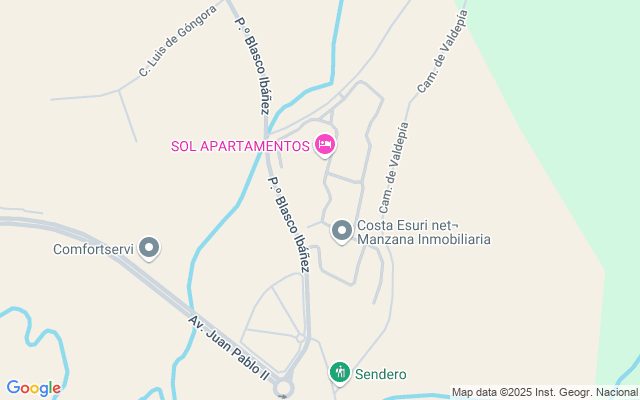Image resolution: width=640 pixels, height=400 pixels.
Task: Open the SOL APARTAMENTOS hotel pin
Action: coord(325,146)
